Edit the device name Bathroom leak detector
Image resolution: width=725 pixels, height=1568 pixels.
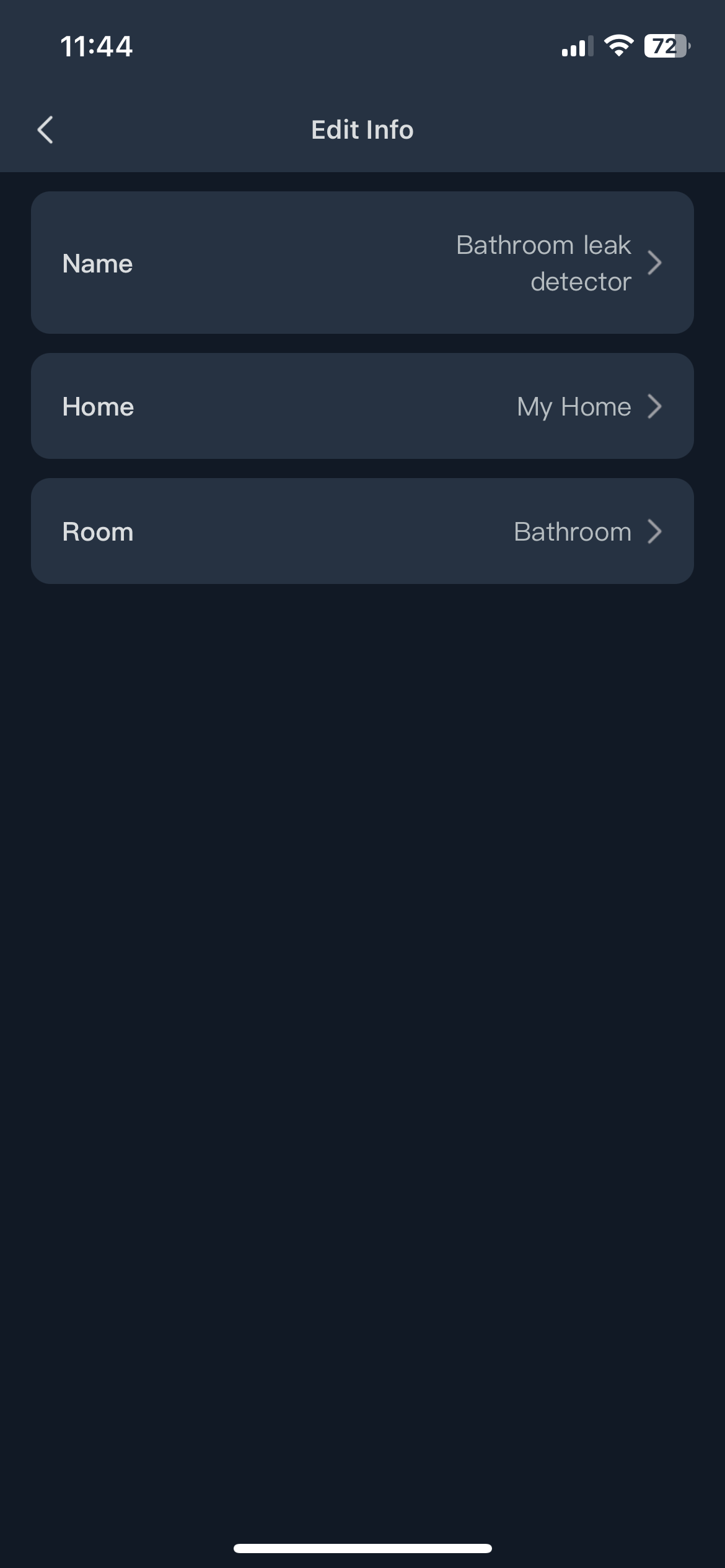pyautogui.click(x=362, y=263)
